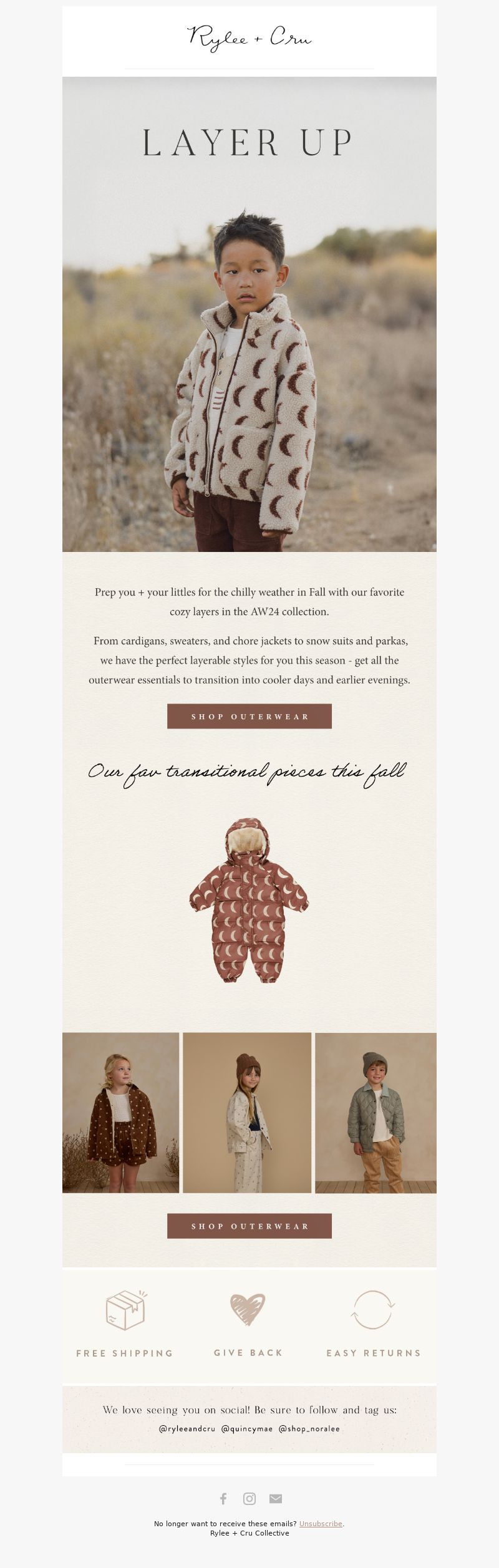Image resolution: width=499 pixels, height=1568 pixels.
Task: Open the Instagram icon in footer
Action: click(249, 1498)
